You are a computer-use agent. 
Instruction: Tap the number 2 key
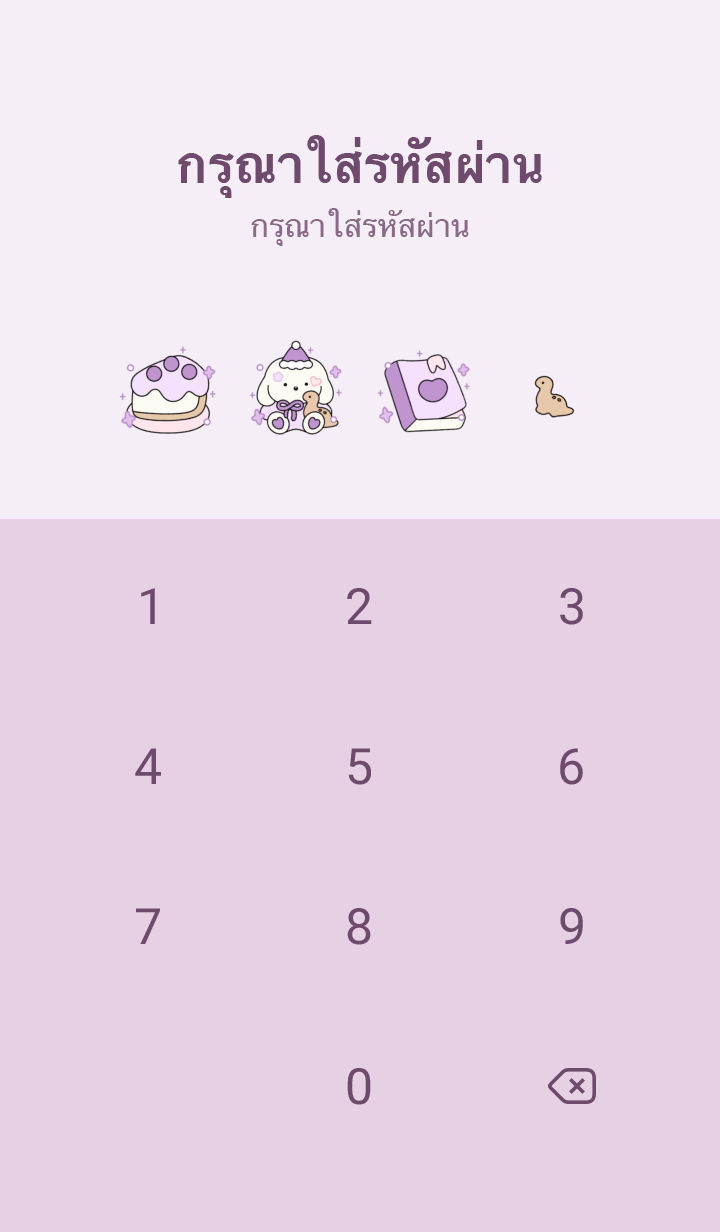[x=359, y=607]
